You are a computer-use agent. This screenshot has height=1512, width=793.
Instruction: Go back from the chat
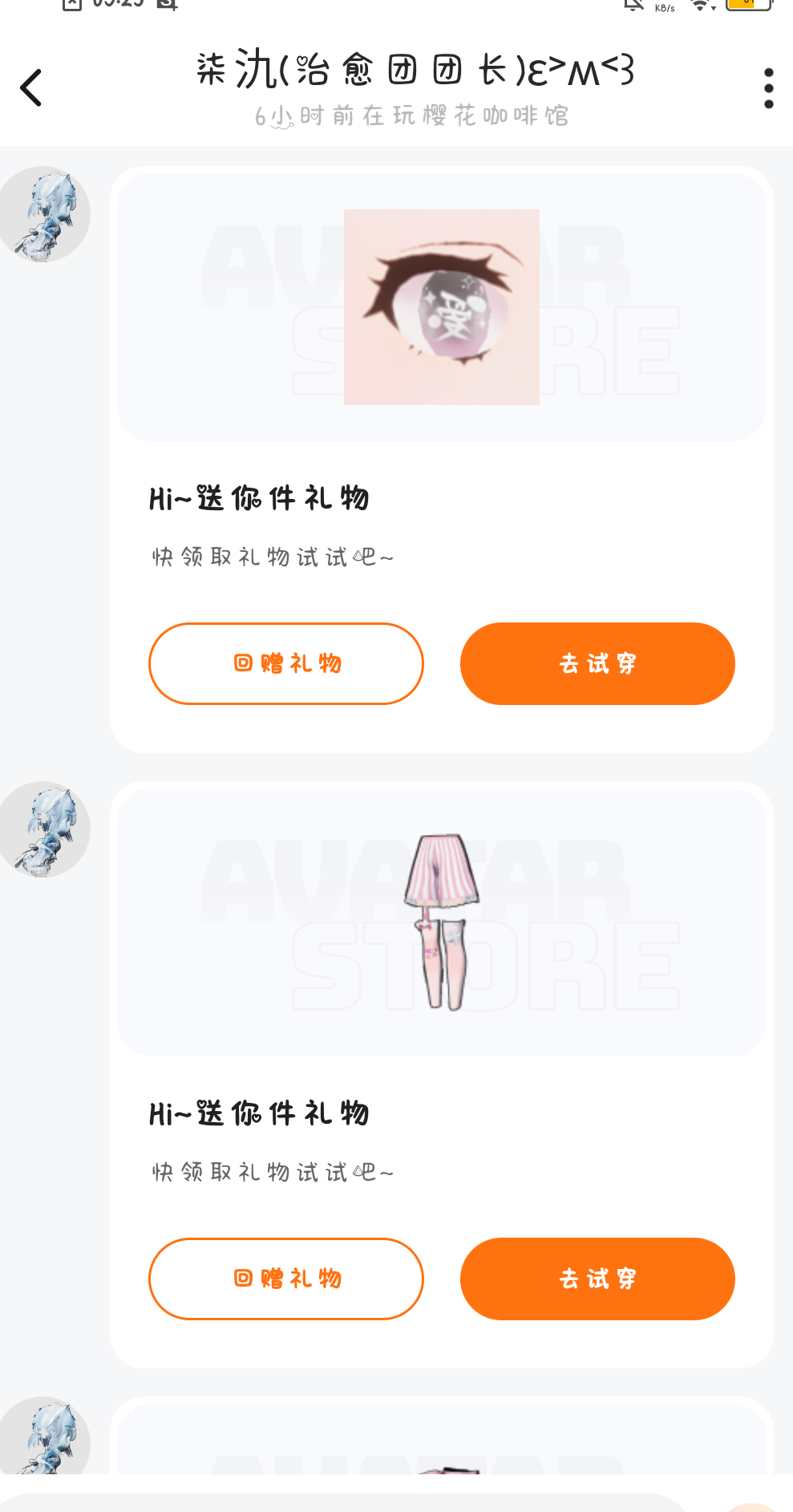32,87
